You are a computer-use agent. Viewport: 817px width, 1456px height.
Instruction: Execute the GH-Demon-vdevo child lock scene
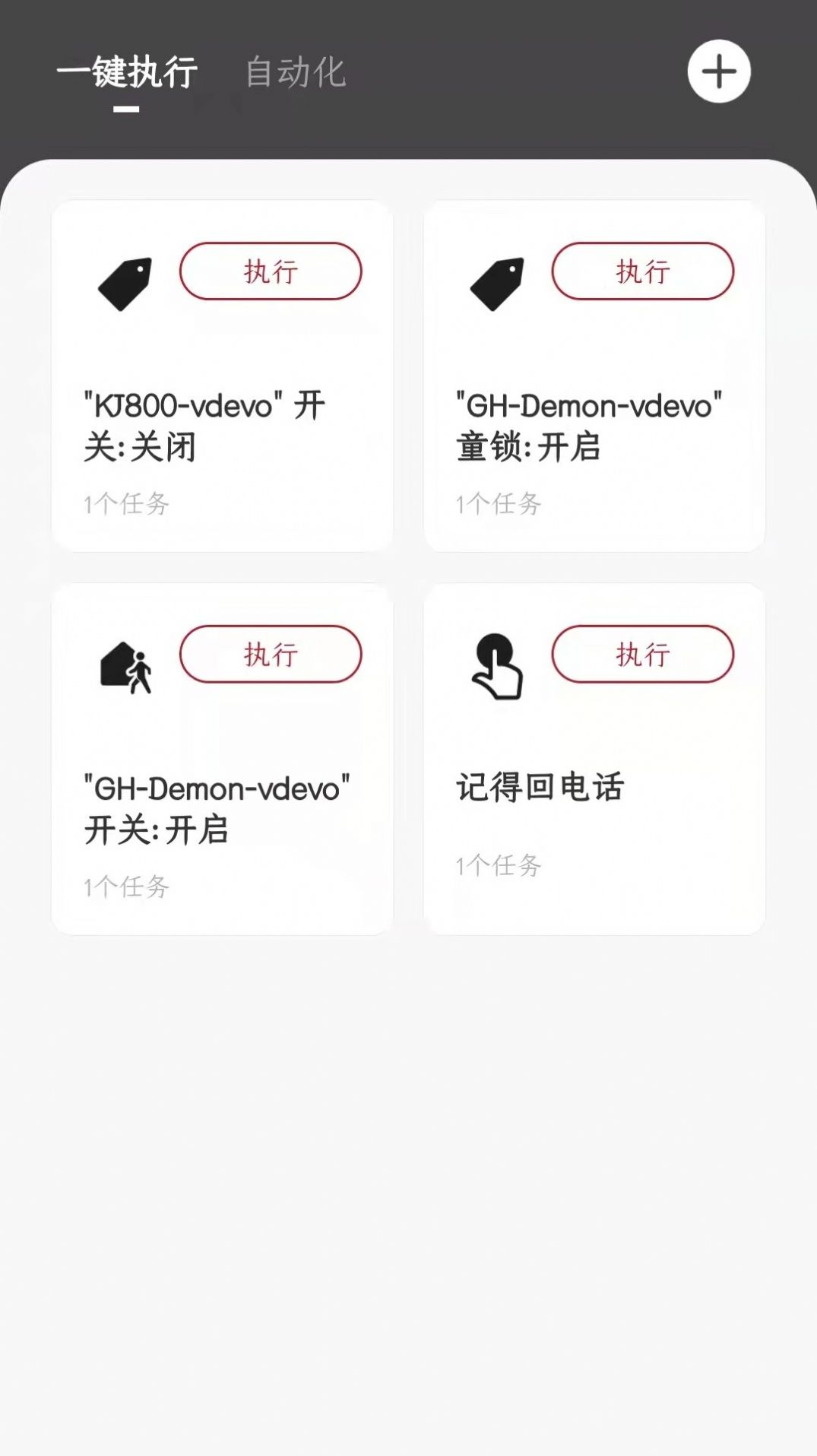tap(642, 271)
